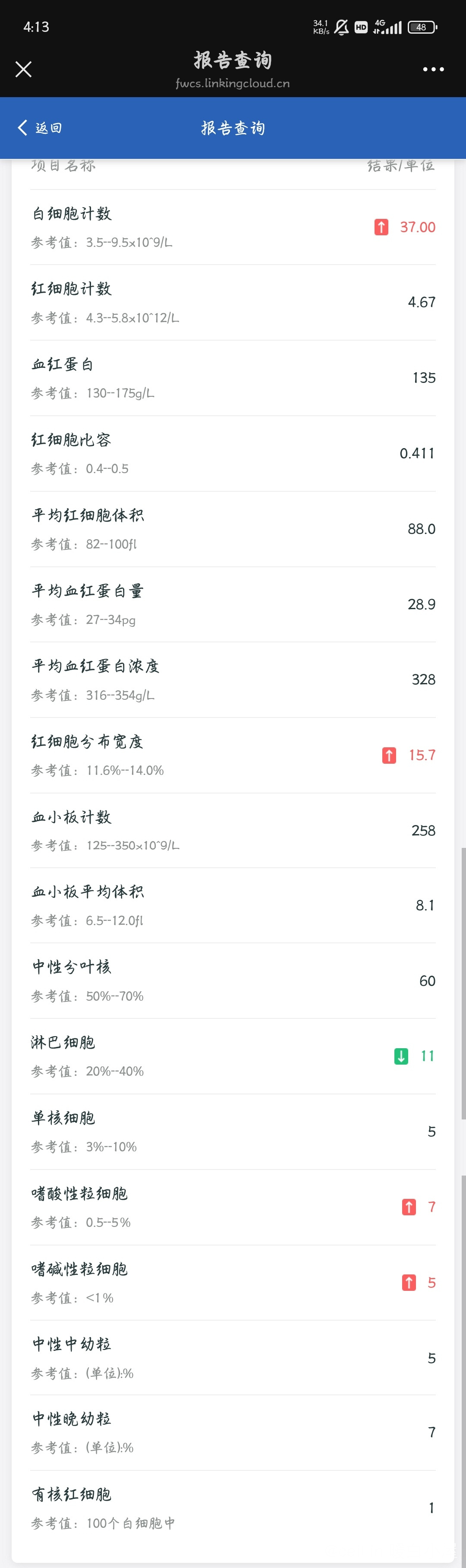This screenshot has height=1568, width=466.
Task: Go back with the 返回 button
Action: (x=40, y=128)
